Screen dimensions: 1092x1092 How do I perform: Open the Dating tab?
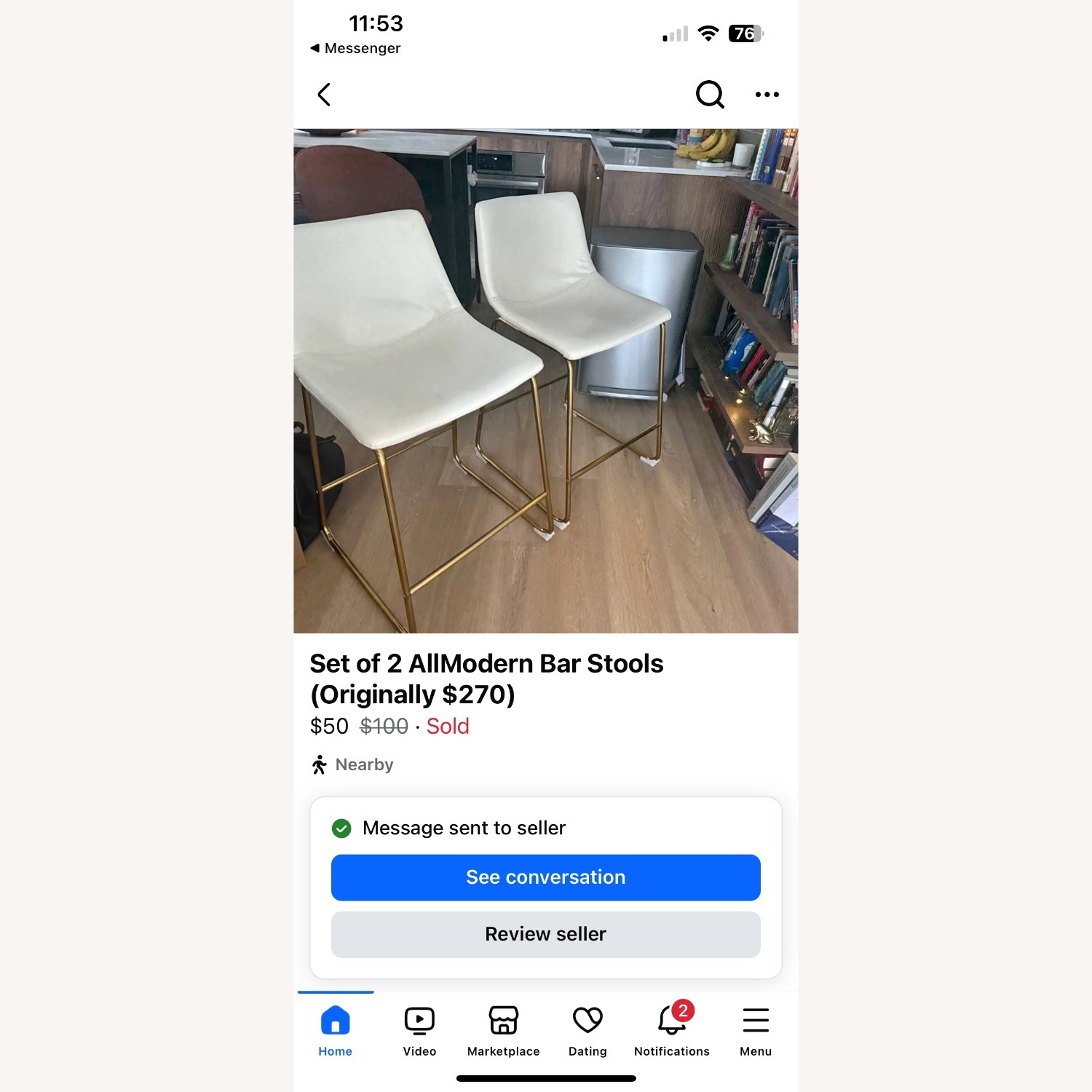point(587,1030)
